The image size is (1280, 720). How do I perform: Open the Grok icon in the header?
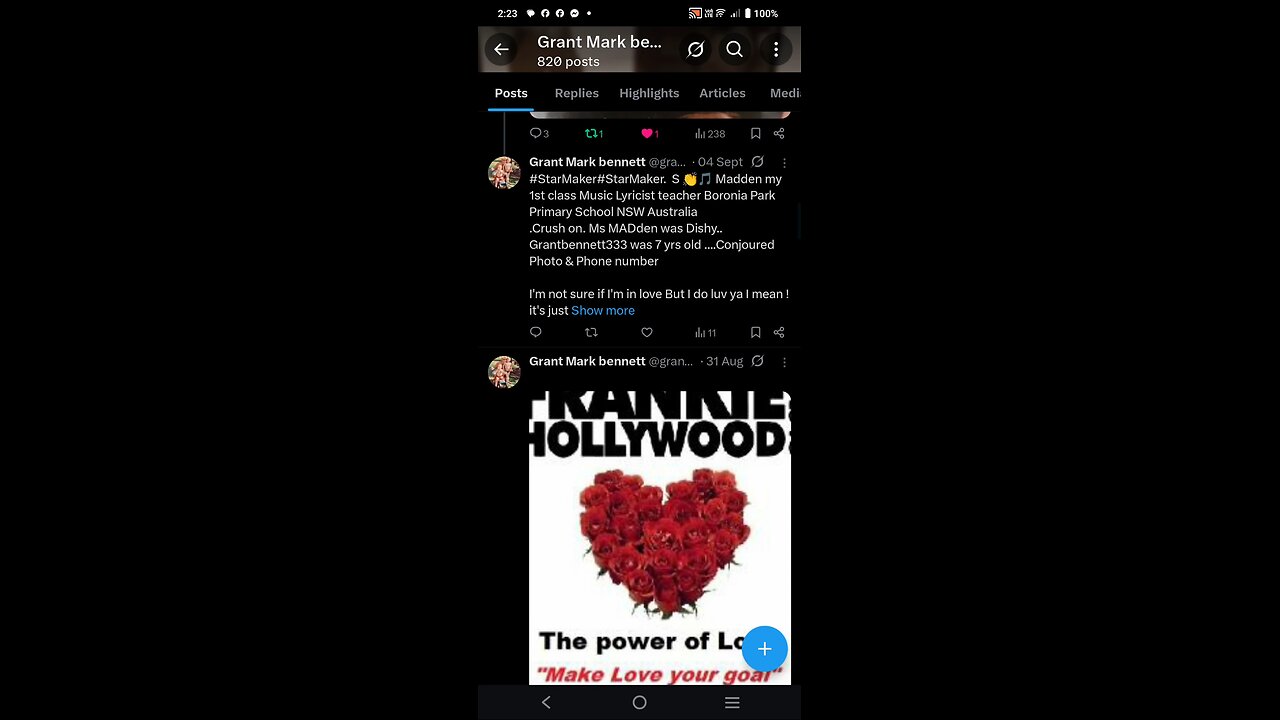click(x=696, y=49)
